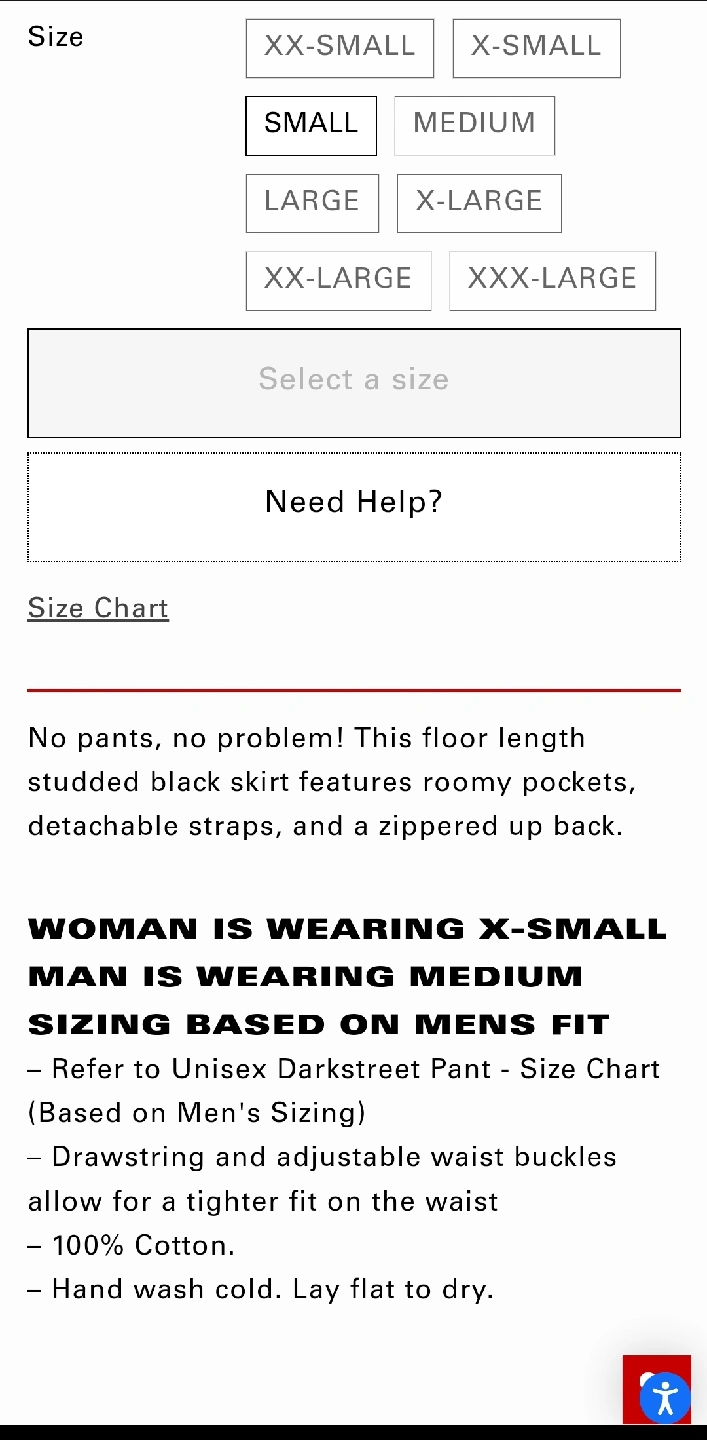Pick the SMALL size

pos(311,126)
